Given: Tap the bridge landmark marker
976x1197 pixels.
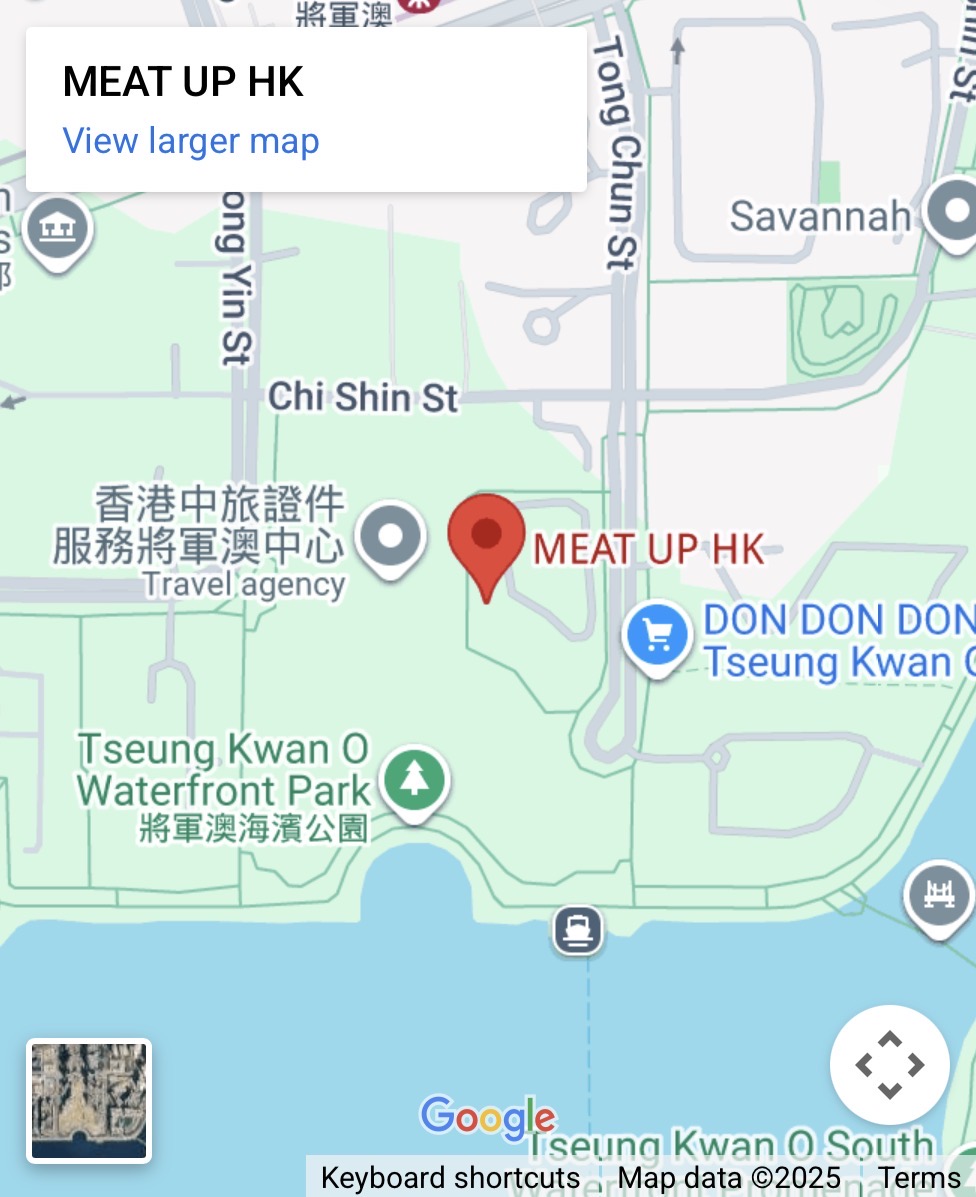Looking at the screenshot, I should (x=938, y=895).
